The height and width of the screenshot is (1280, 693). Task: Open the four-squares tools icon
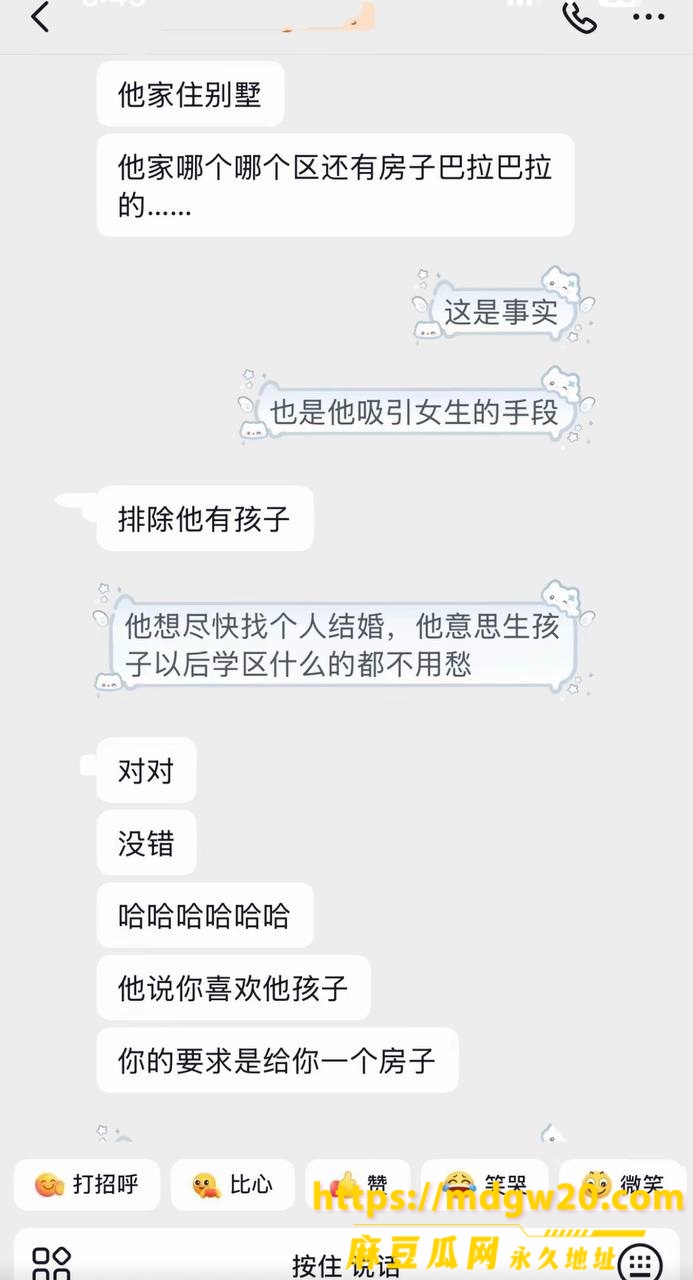51,1263
